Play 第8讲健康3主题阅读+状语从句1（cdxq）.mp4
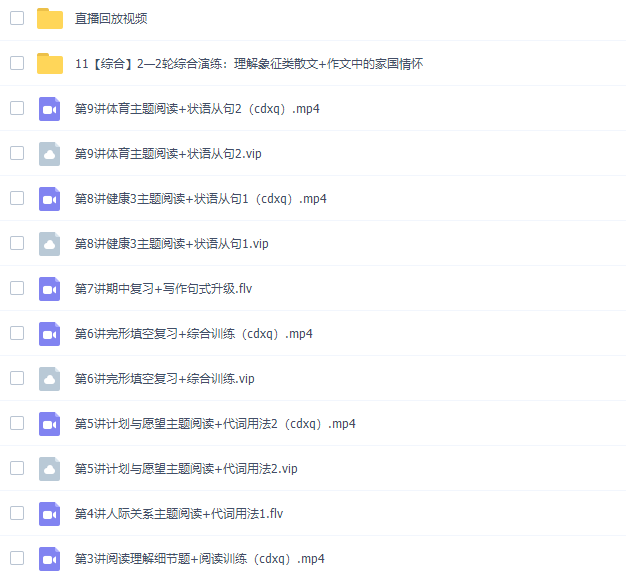 pos(200,198)
